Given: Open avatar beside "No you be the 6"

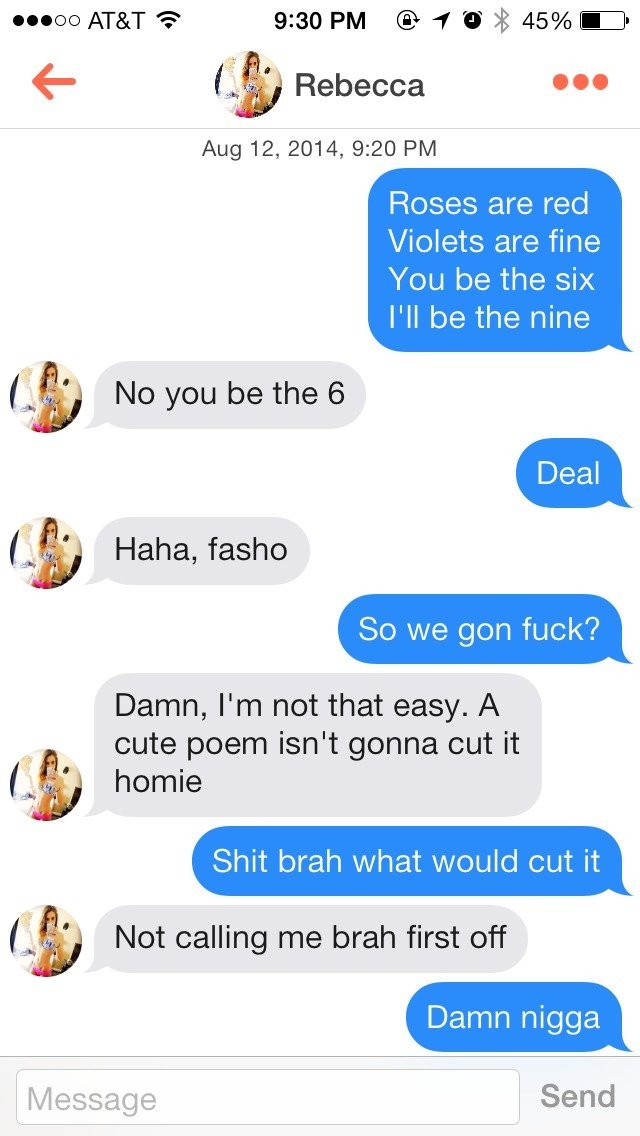Looking at the screenshot, I should click(46, 396).
